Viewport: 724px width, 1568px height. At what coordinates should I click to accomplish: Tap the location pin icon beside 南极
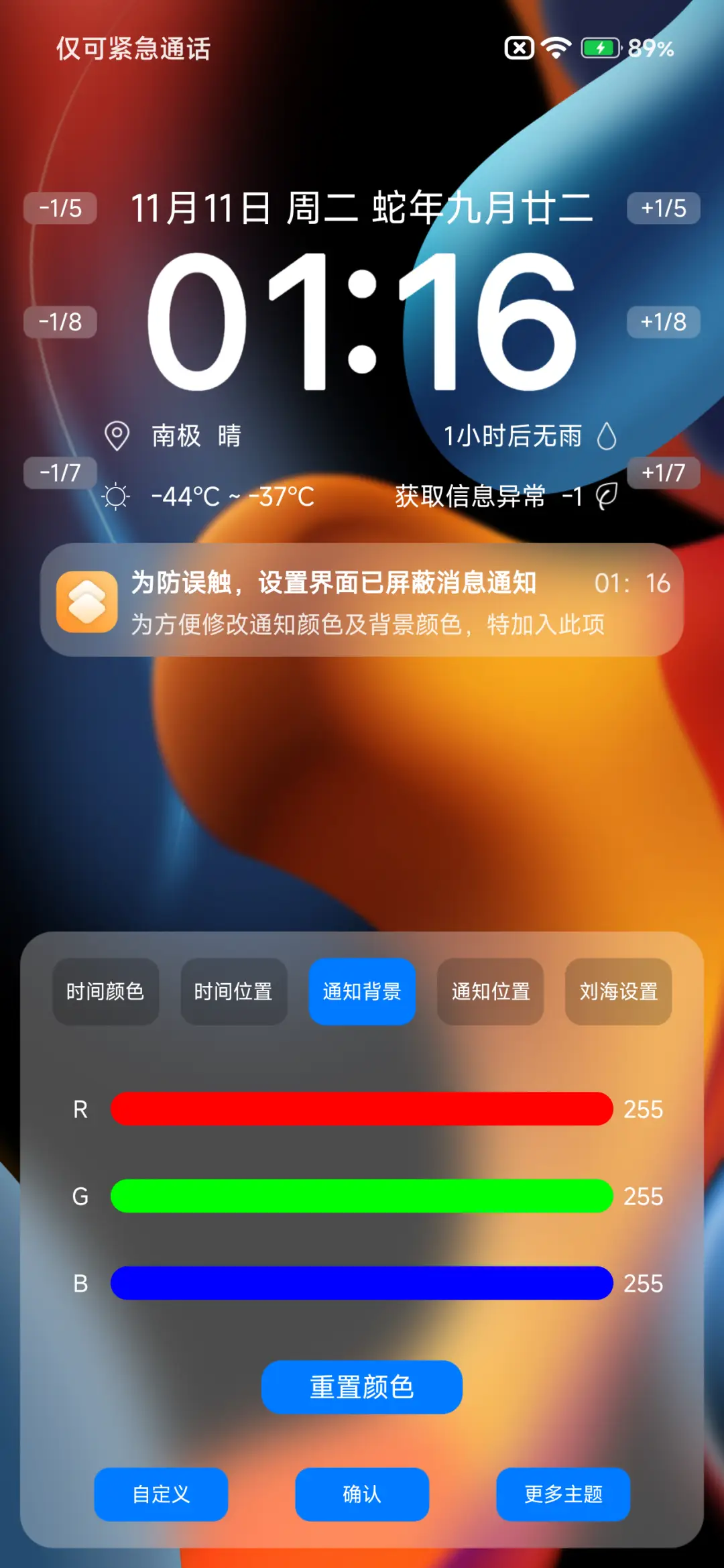click(x=117, y=435)
